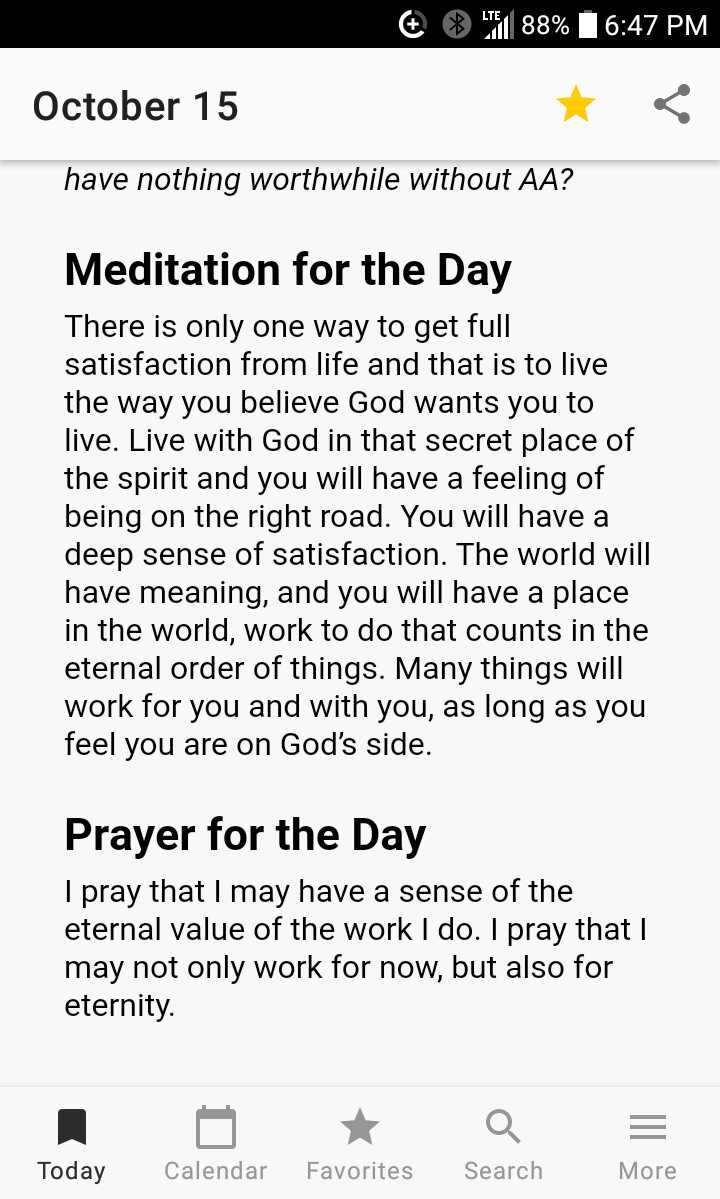Share the October 15 reading
The width and height of the screenshot is (720, 1199).
pos(672,104)
